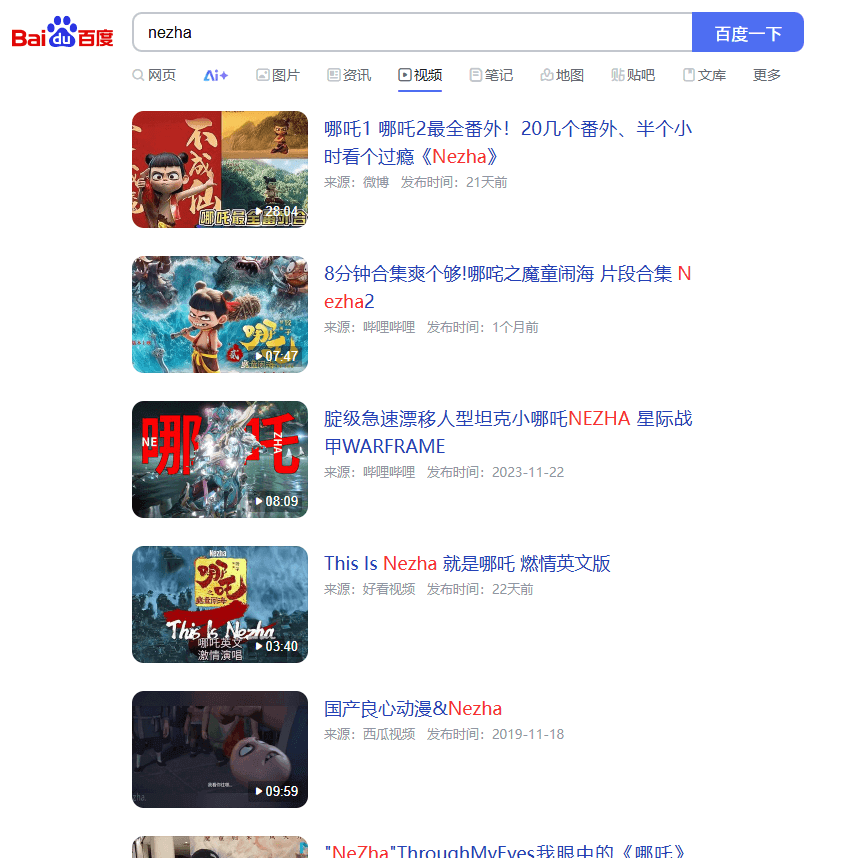Open the Baidu logo homepage link
Screen dimensions: 864x858
pyautogui.click(x=62, y=34)
